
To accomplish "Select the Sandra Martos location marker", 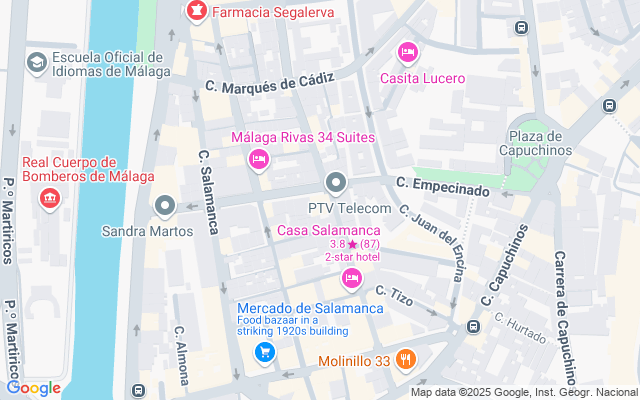I will click(x=166, y=206).
